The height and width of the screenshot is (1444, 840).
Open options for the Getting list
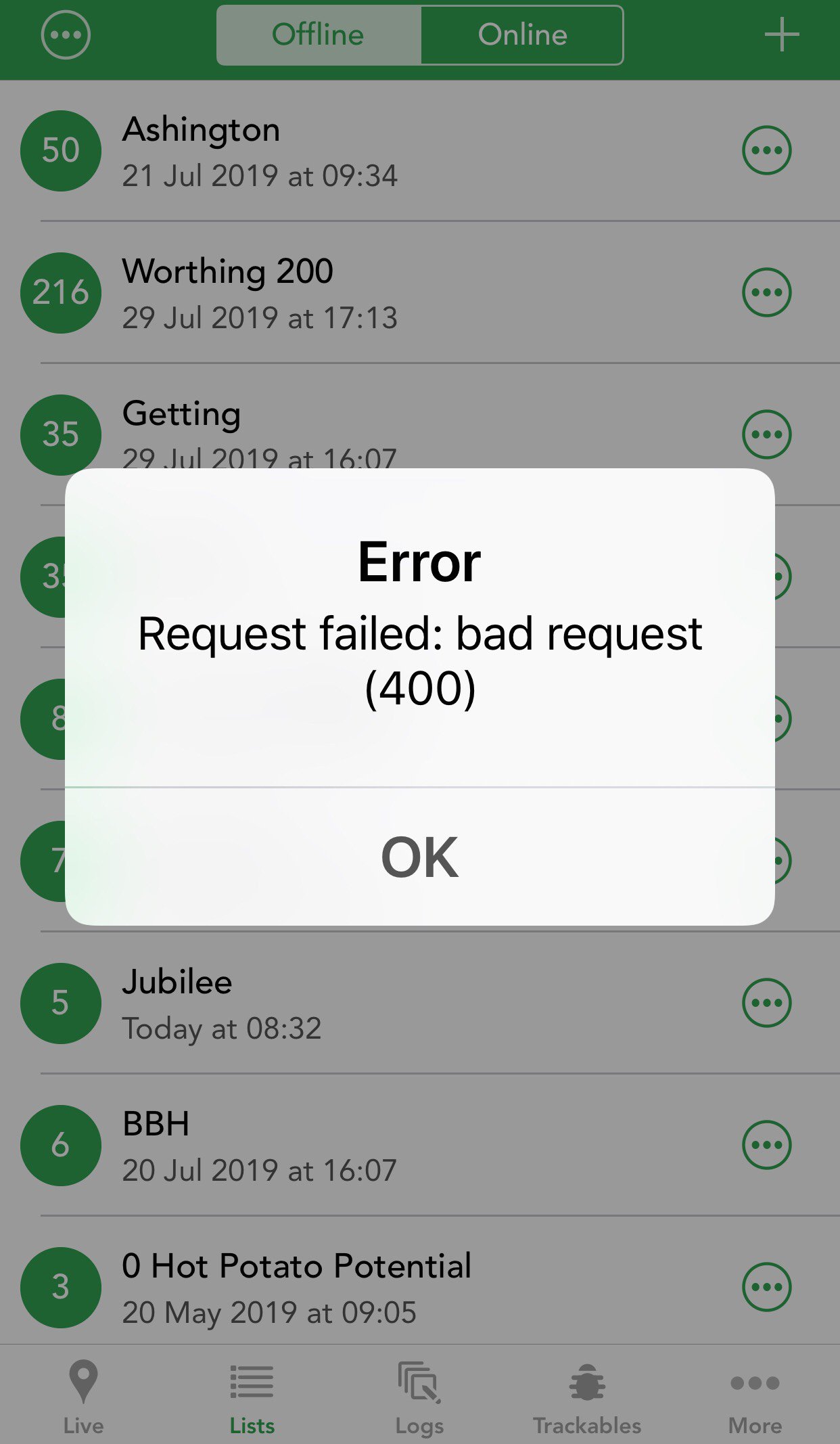(x=766, y=434)
